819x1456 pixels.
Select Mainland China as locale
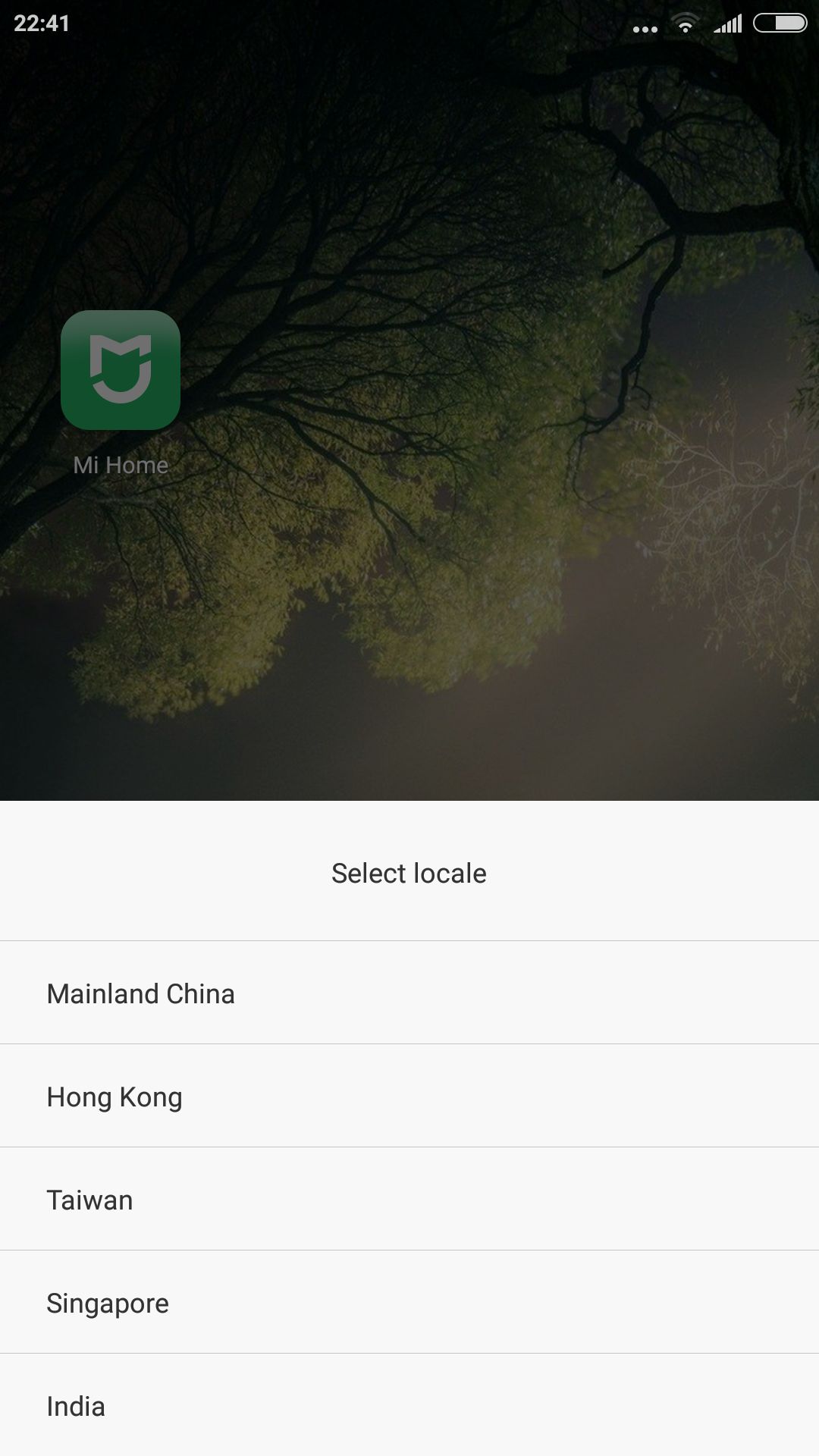pyautogui.click(x=409, y=993)
